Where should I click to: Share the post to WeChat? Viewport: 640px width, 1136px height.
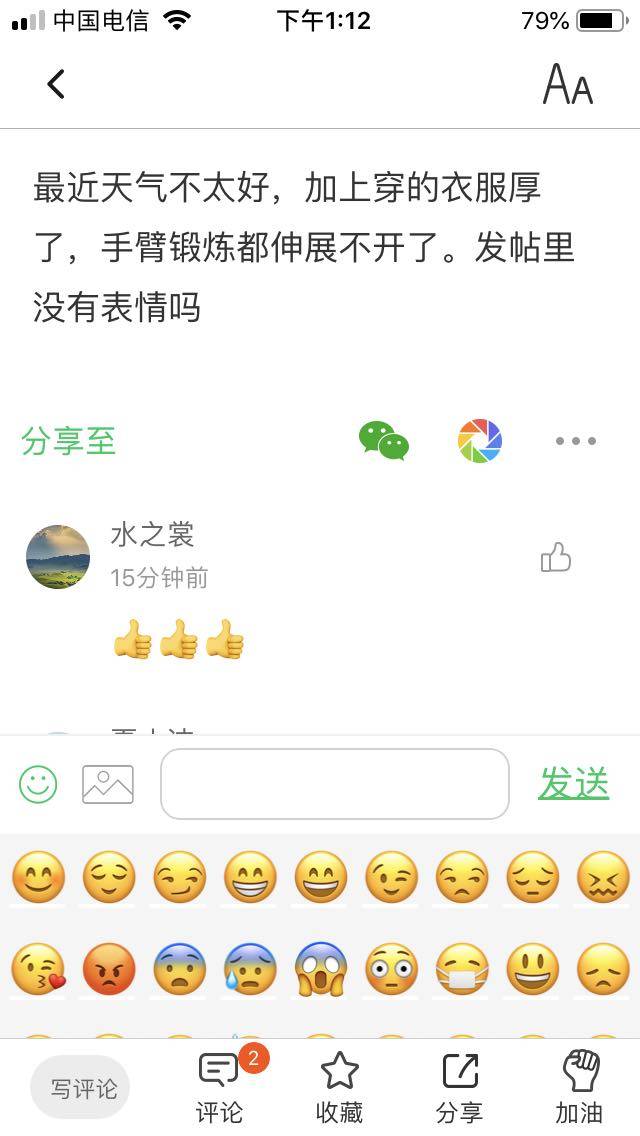click(384, 441)
